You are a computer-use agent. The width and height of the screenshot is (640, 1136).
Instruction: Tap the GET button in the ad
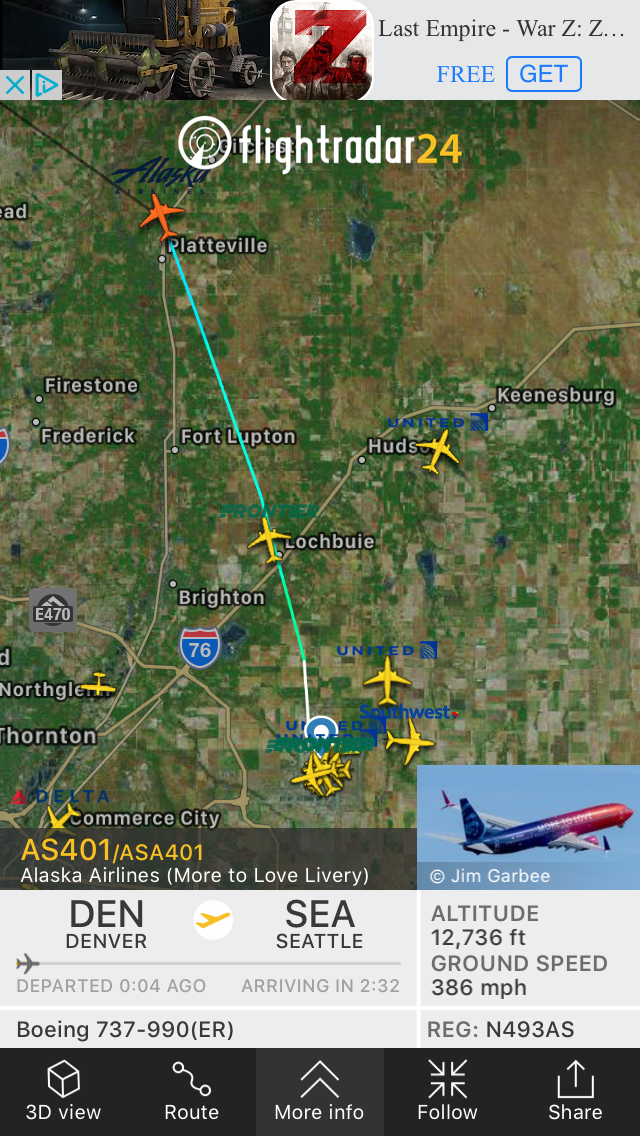click(x=543, y=74)
